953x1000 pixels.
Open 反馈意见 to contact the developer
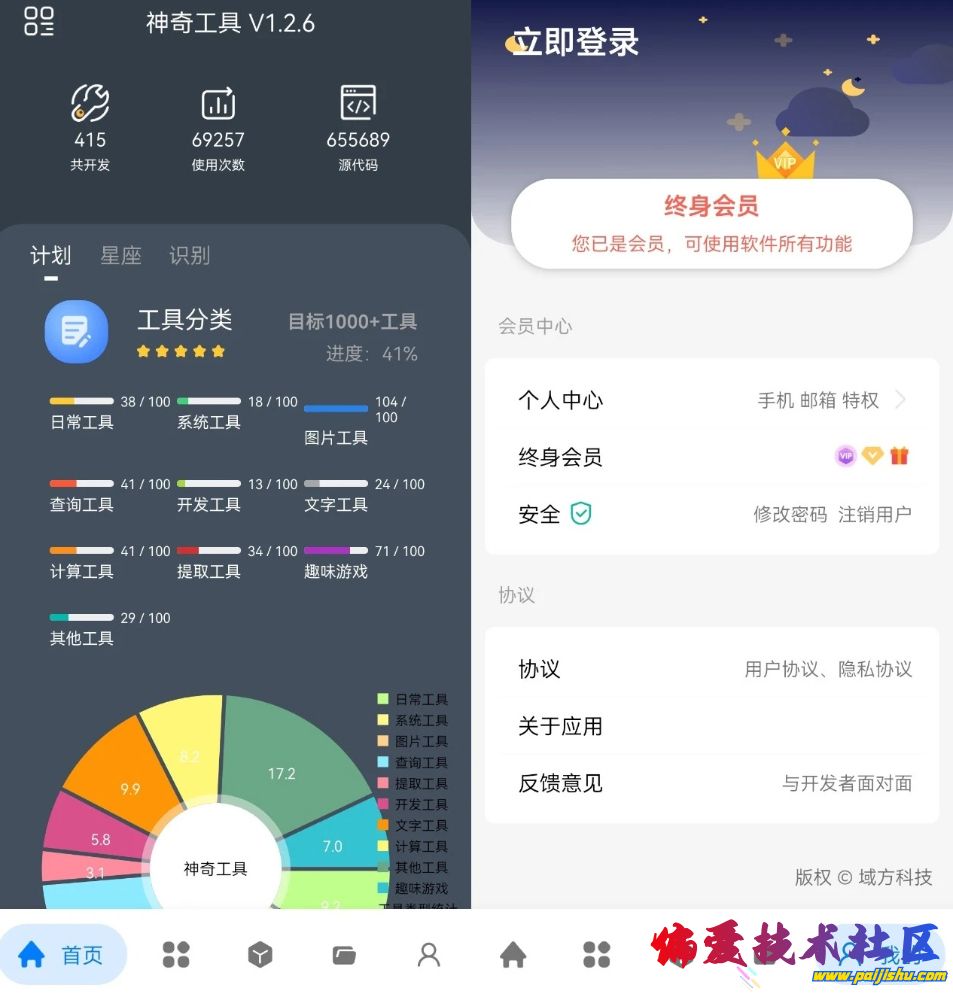[x=711, y=783]
